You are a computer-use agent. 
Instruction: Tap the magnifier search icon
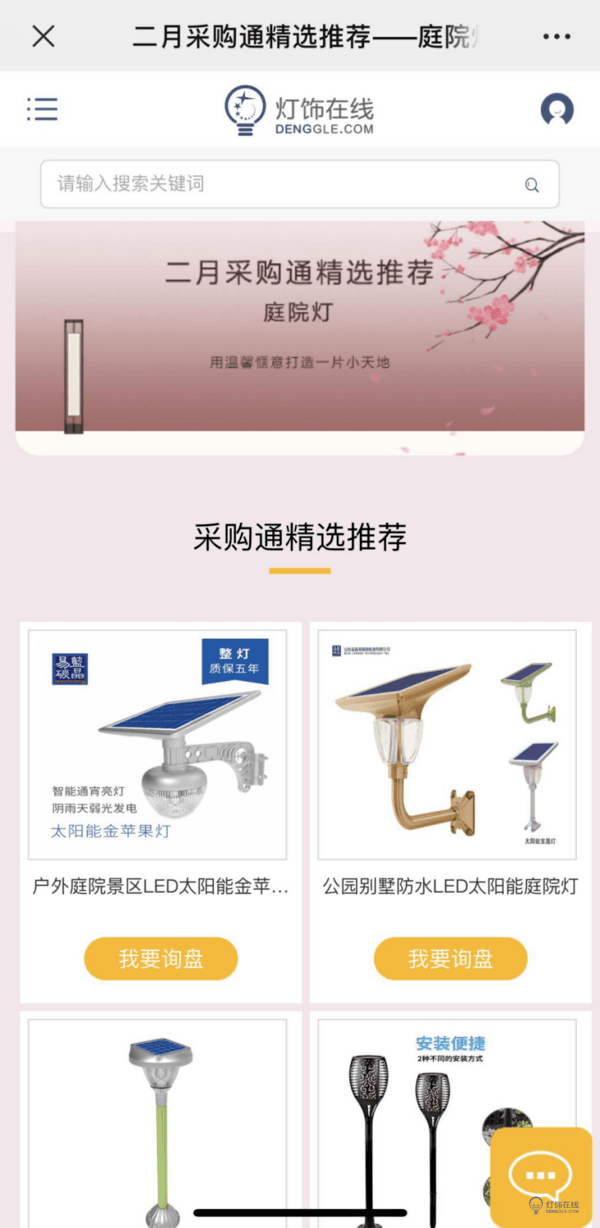(x=532, y=185)
